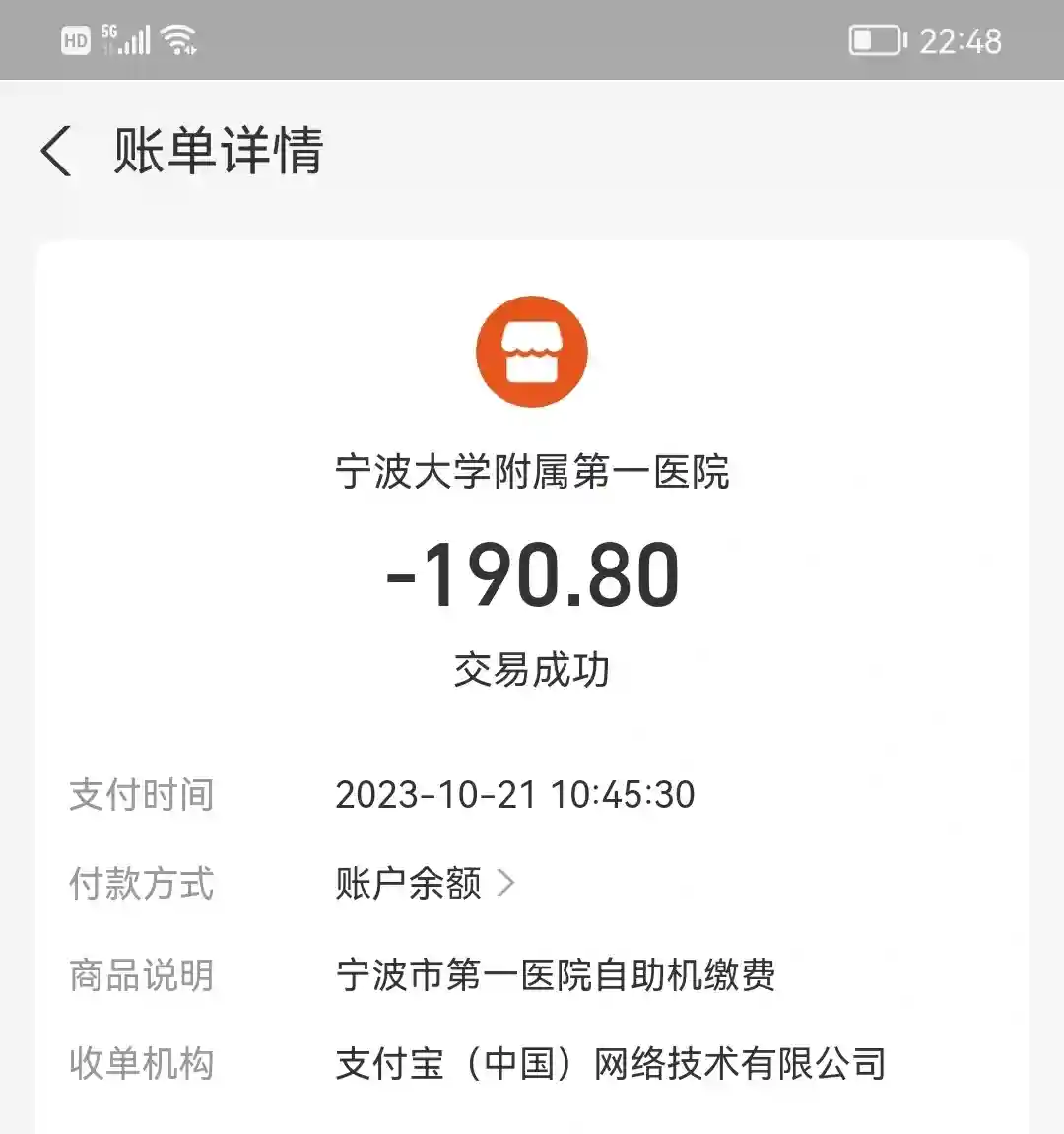Open the 宁波大学附属第一医院 merchant icon

coord(531,352)
